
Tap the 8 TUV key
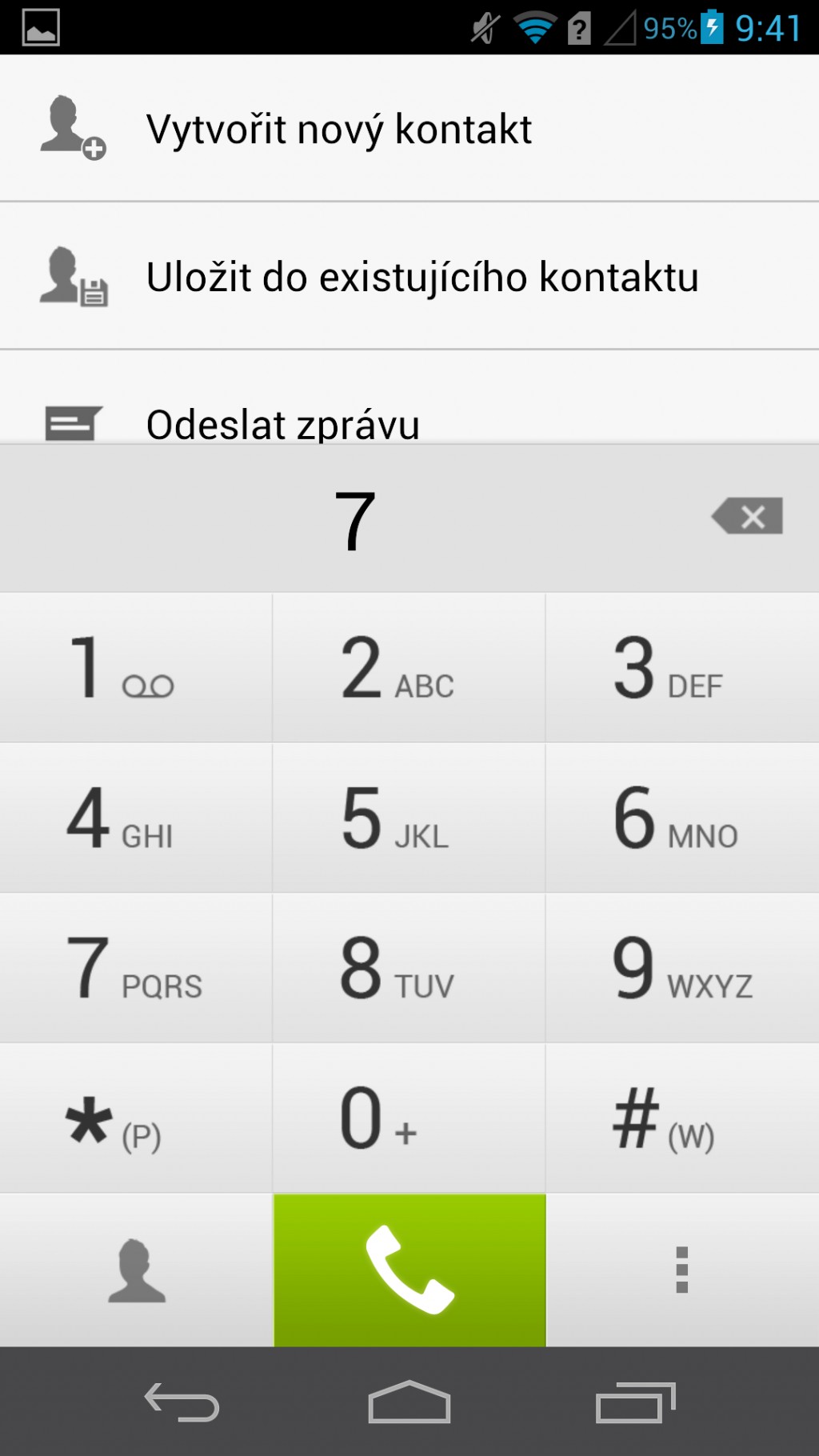[409, 968]
